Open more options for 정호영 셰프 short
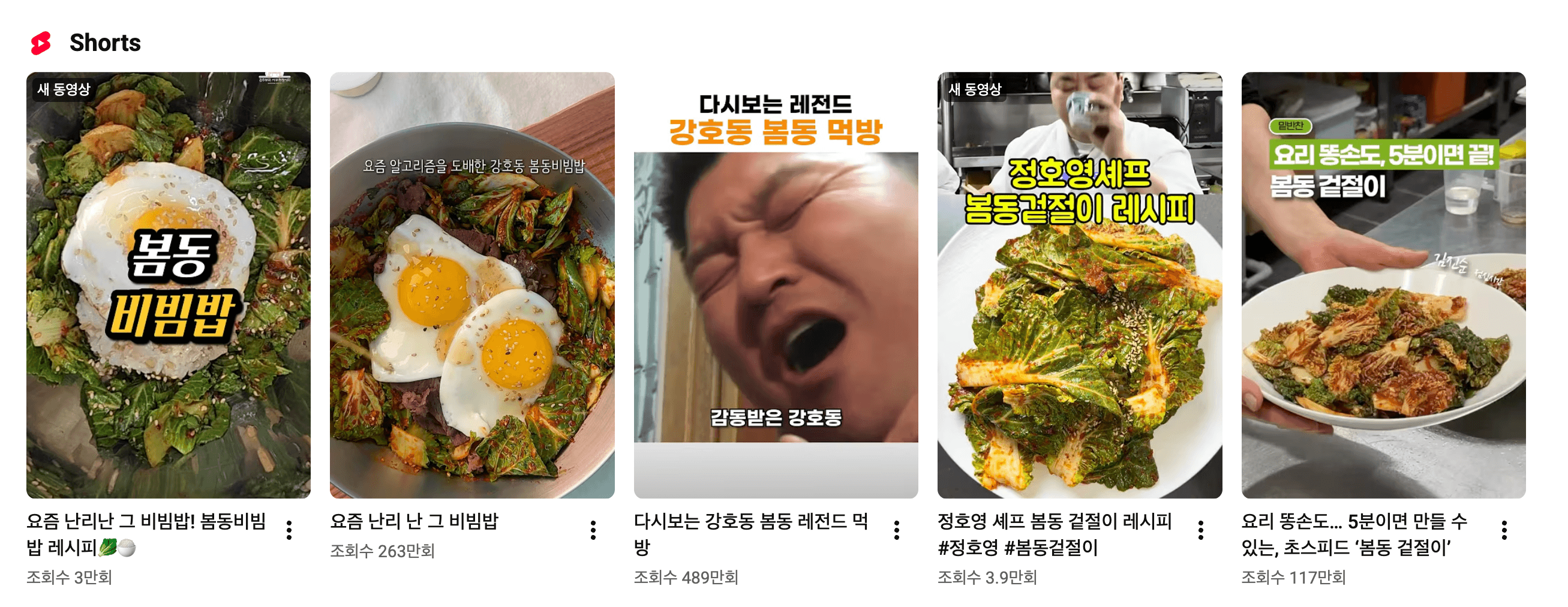 pos(1200,530)
